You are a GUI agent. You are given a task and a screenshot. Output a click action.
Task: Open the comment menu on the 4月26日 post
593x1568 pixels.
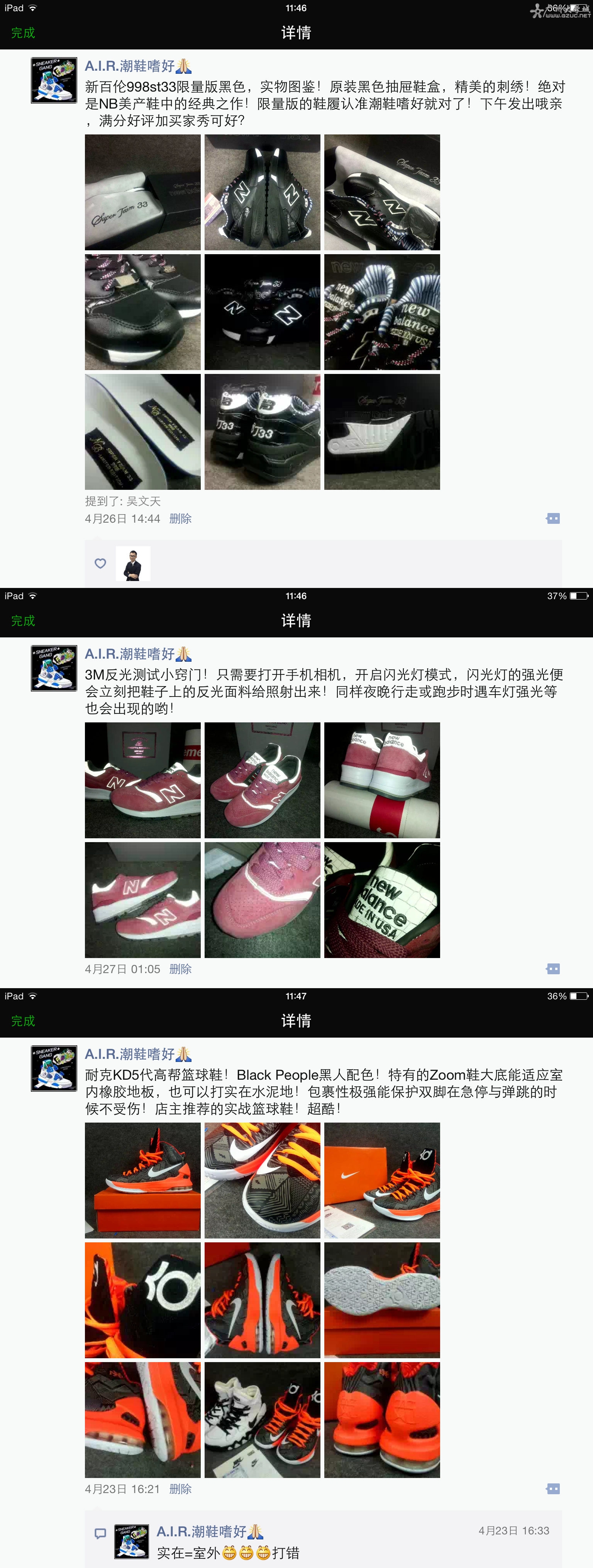point(553,518)
